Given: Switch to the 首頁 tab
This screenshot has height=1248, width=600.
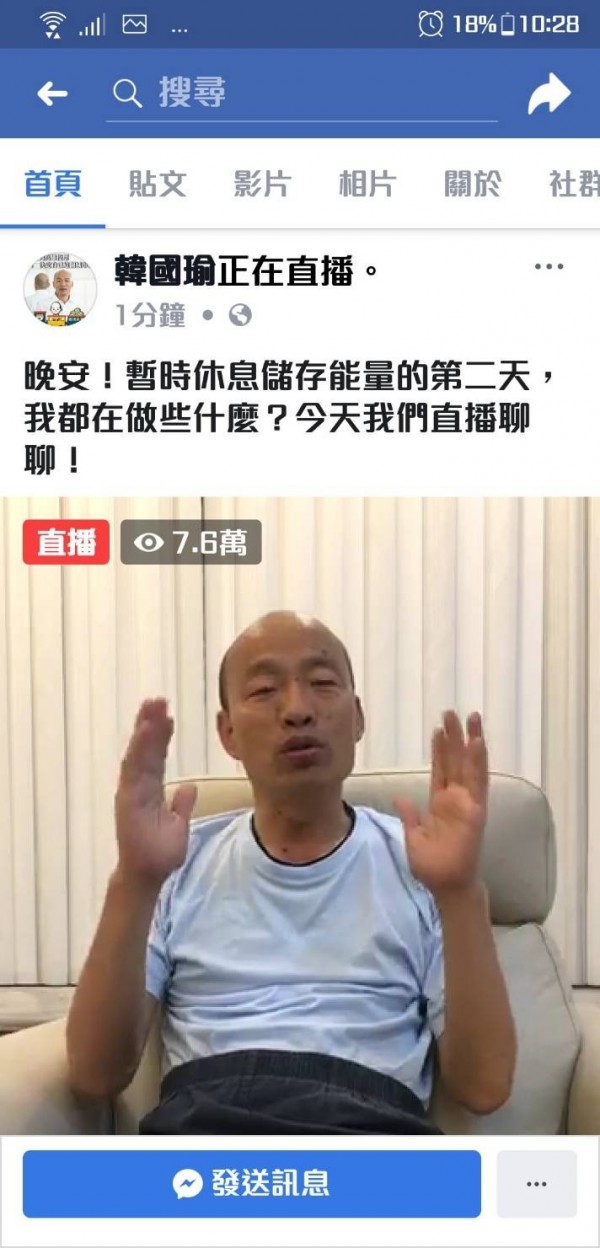Looking at the screenshot, I should coord(53,184).
